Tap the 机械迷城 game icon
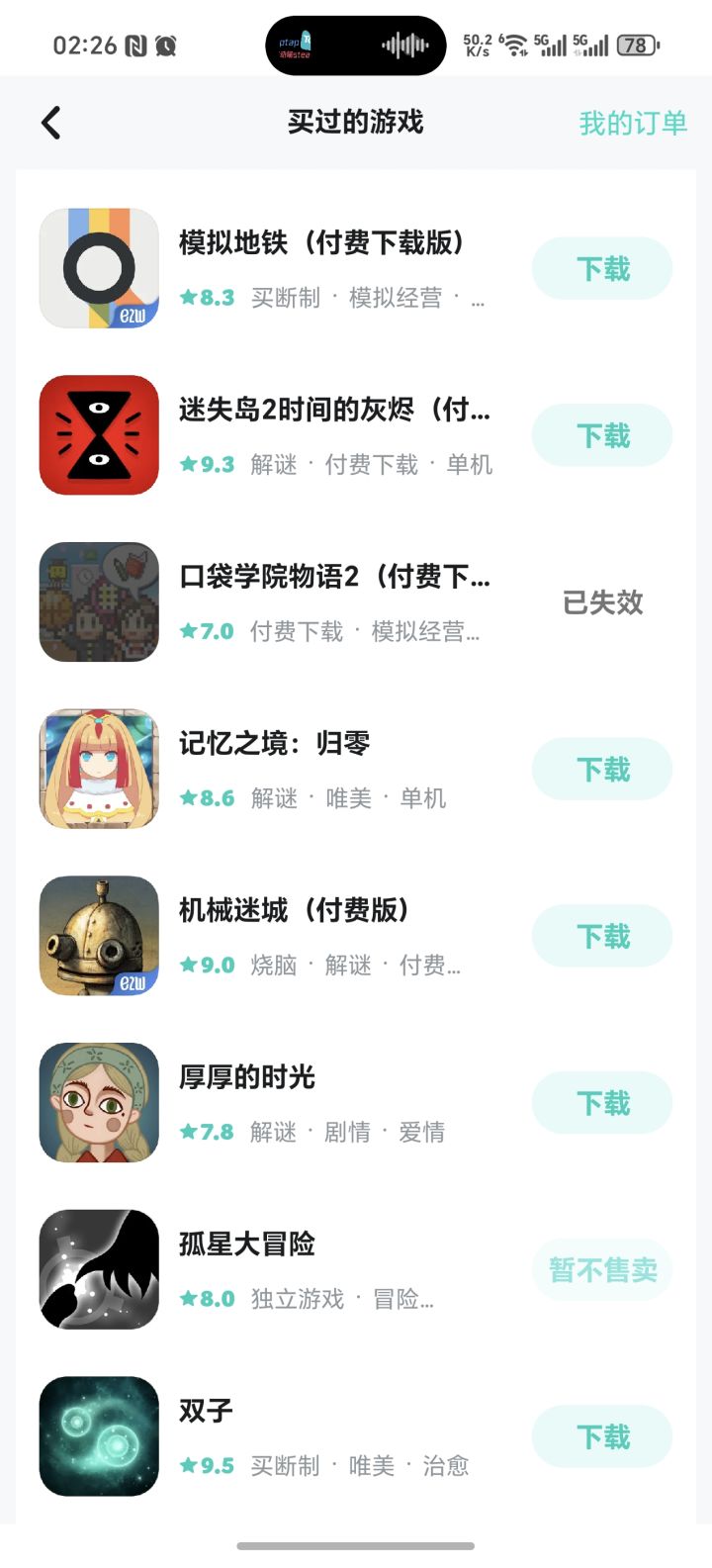This screenshot has height=1568, width=712. 98,935
